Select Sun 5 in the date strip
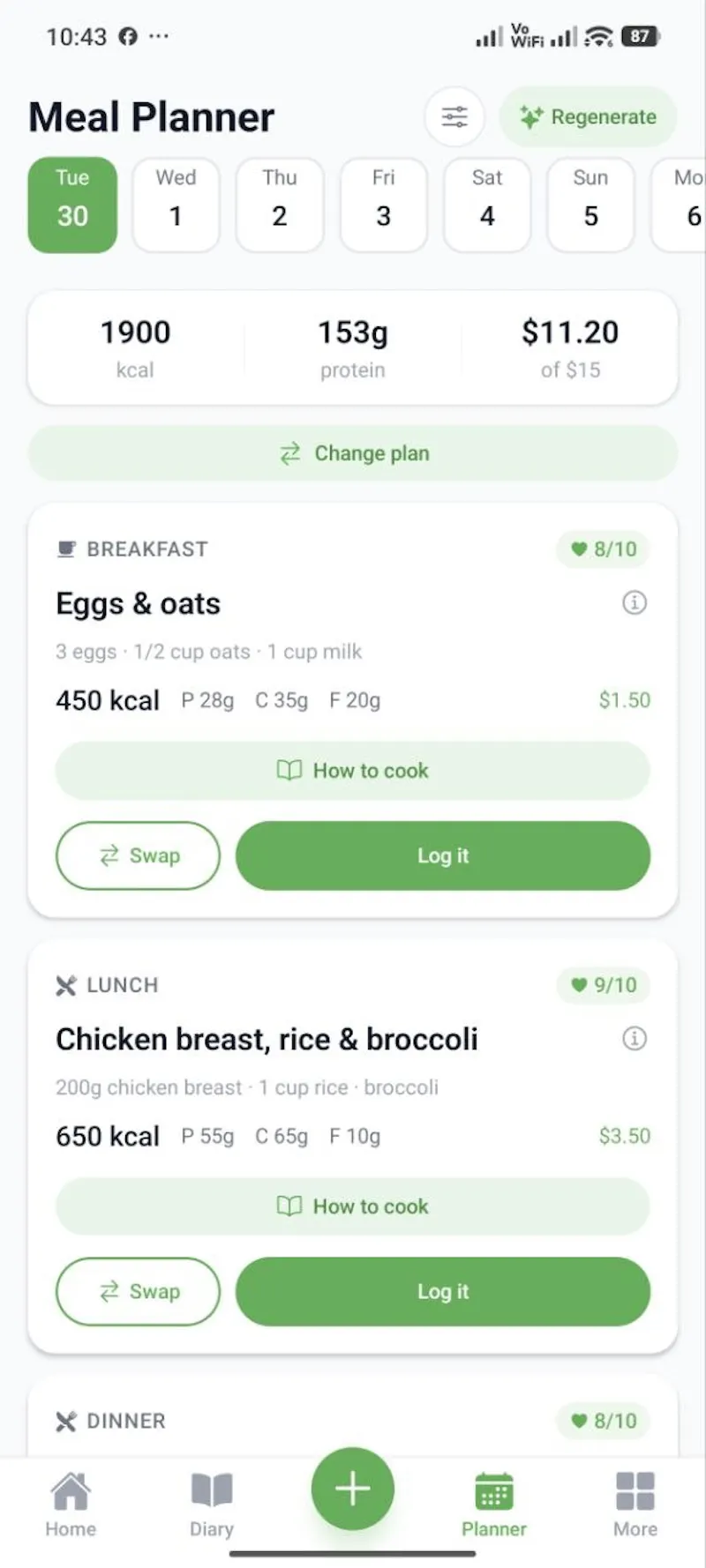 [590, 205]
